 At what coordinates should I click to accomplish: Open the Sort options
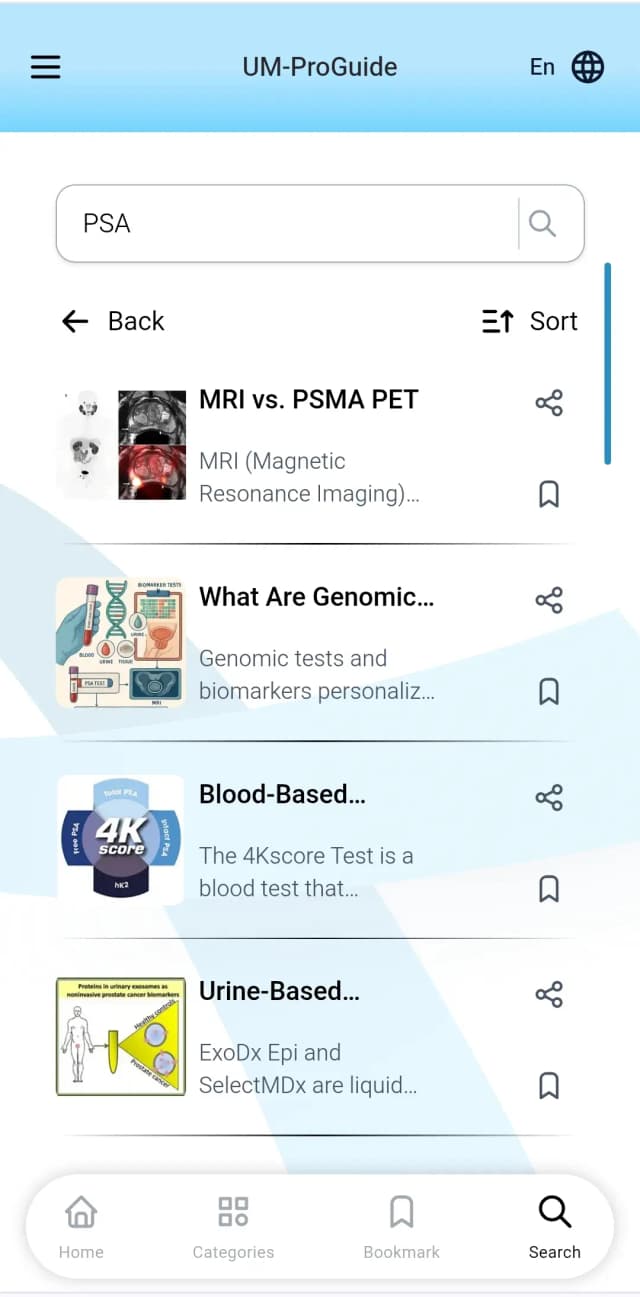[x=530, y=321]
